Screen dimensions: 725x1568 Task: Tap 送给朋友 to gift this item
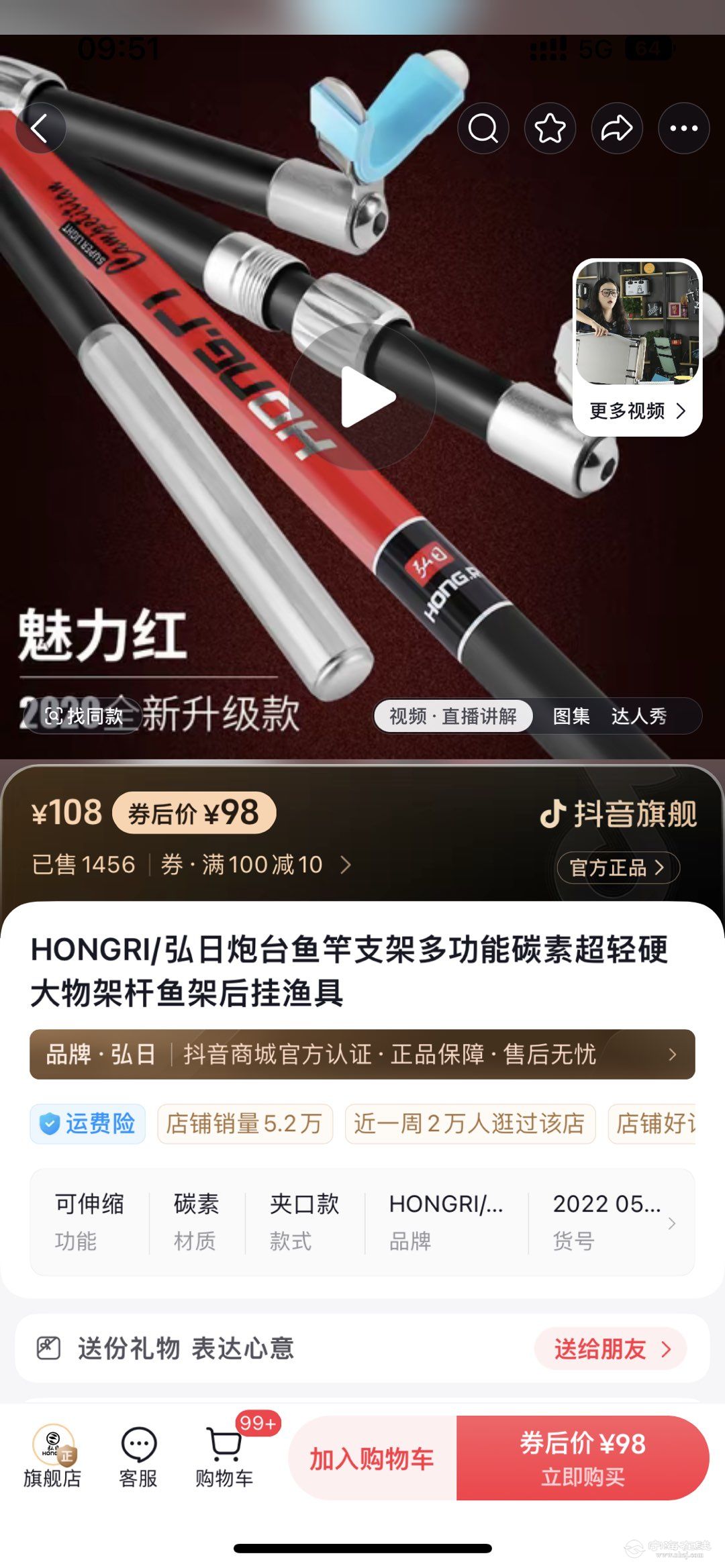coord(611,1349)
